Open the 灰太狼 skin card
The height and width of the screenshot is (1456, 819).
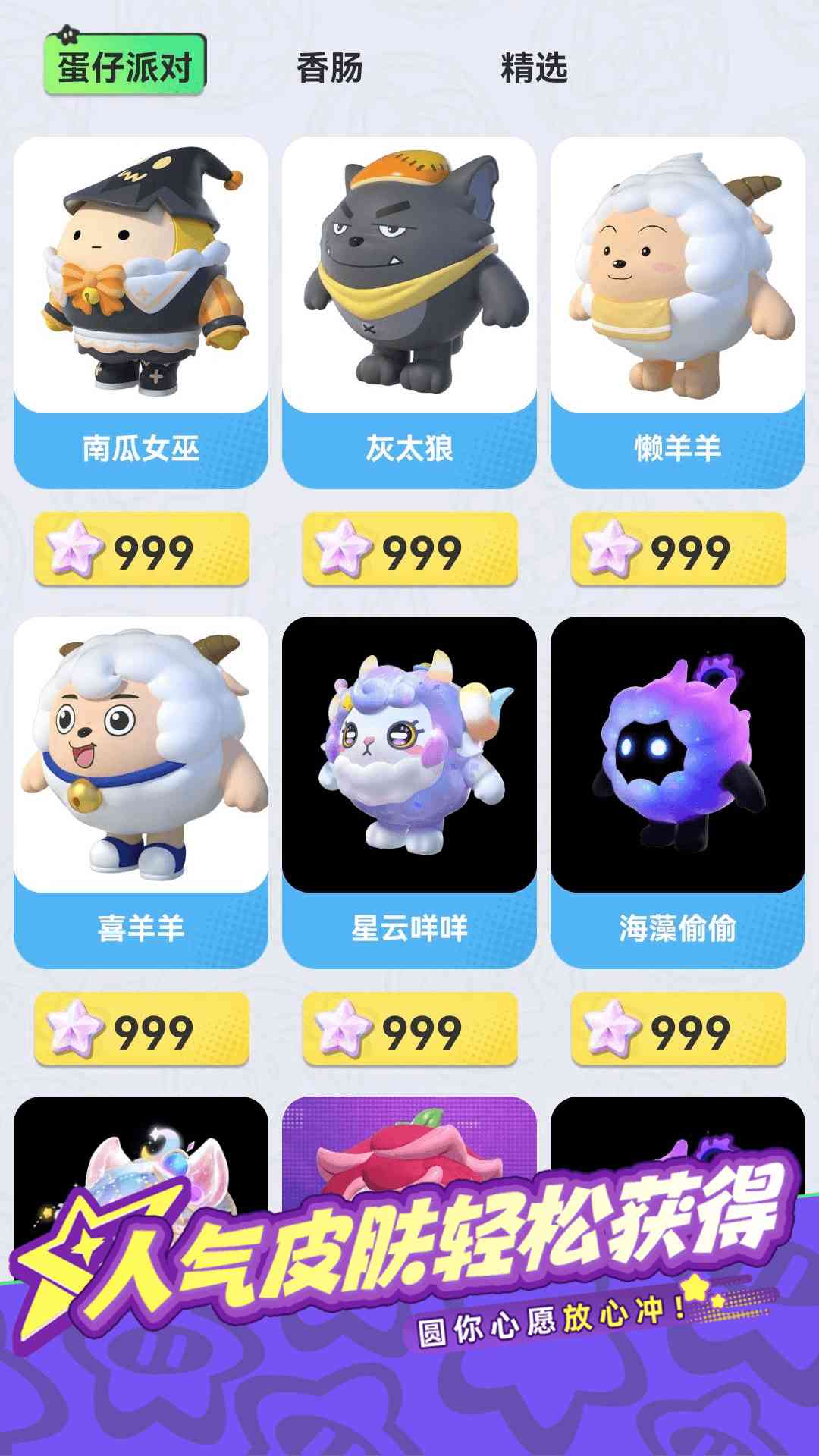point(409,311)
